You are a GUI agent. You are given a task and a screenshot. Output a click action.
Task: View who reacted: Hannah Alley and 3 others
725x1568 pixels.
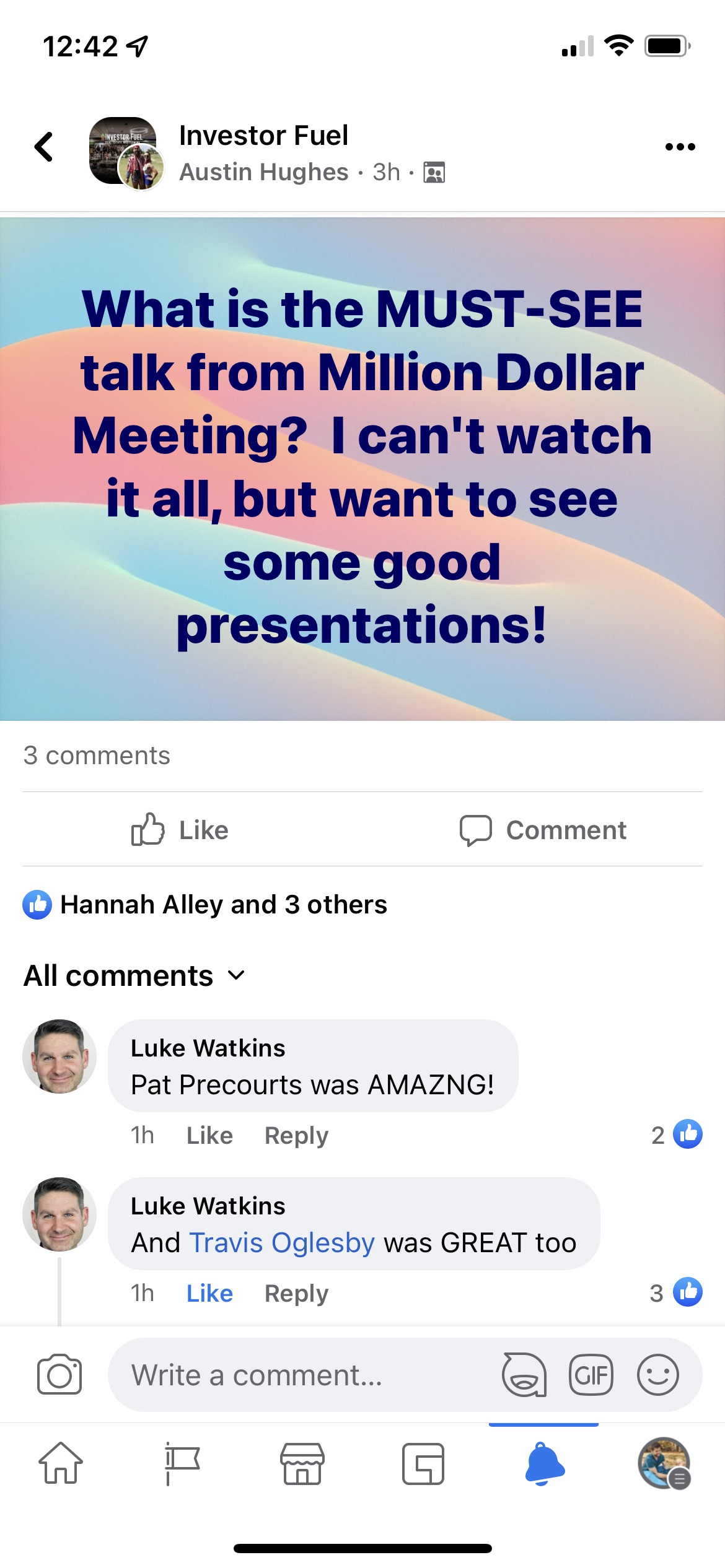point(223,905)
